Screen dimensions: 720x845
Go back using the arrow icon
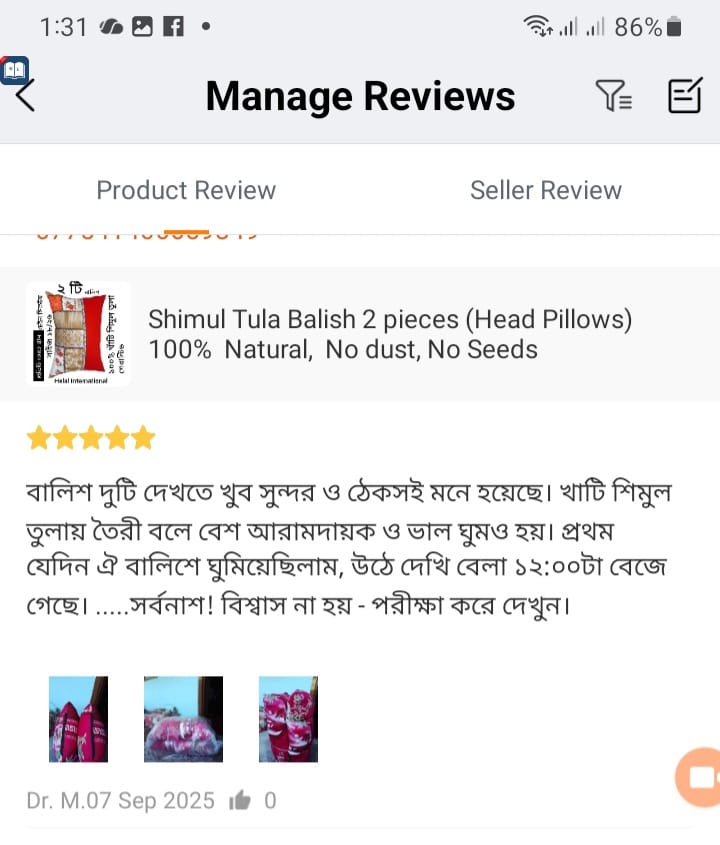click(x=24, y=96)
